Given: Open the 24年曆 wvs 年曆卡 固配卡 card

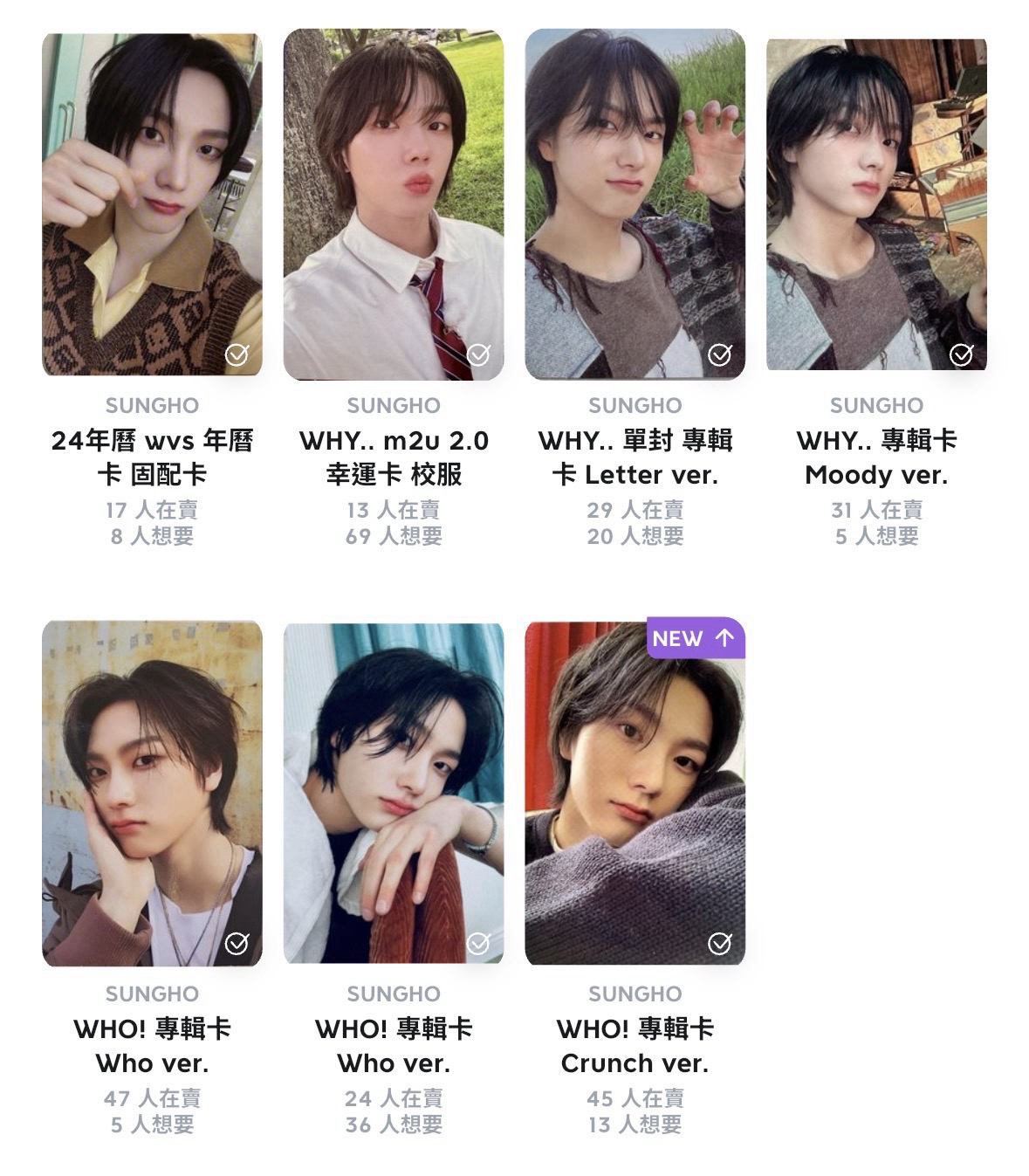Looking at the screenshot, I should click(152, 204).
